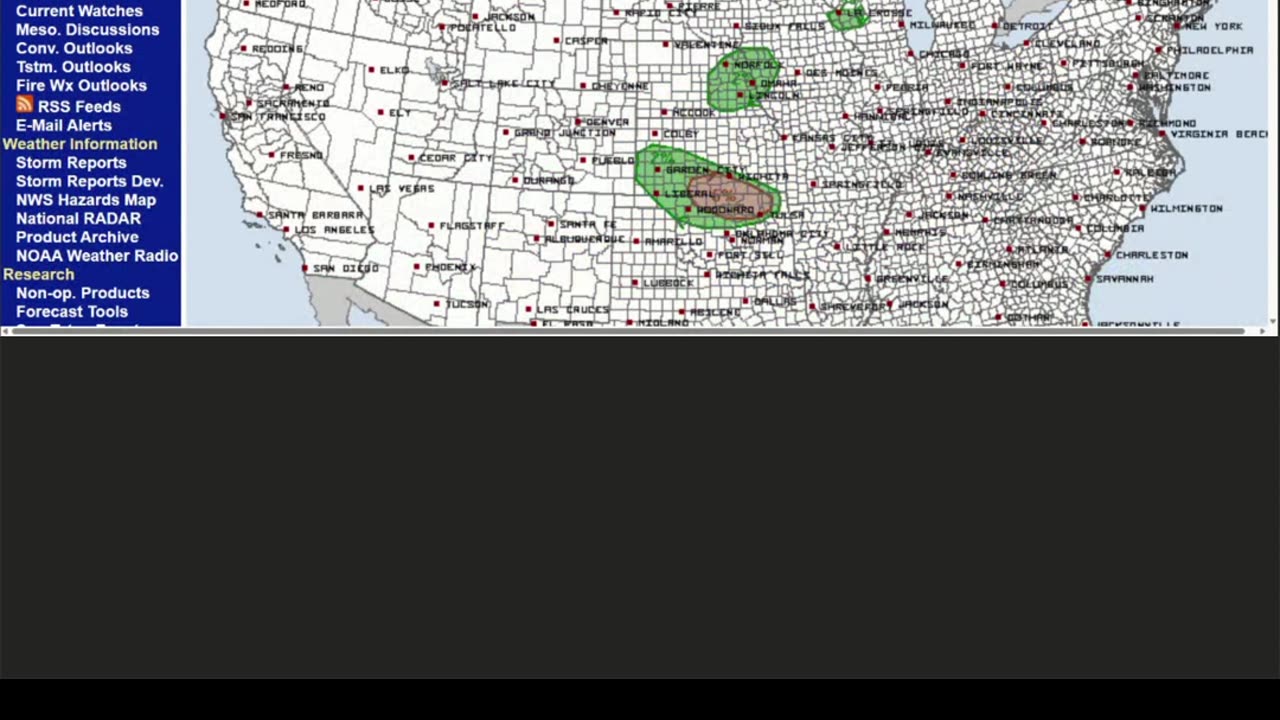
Task: Open NOAA Weather Radio link
Action: [x=97, y=256]
